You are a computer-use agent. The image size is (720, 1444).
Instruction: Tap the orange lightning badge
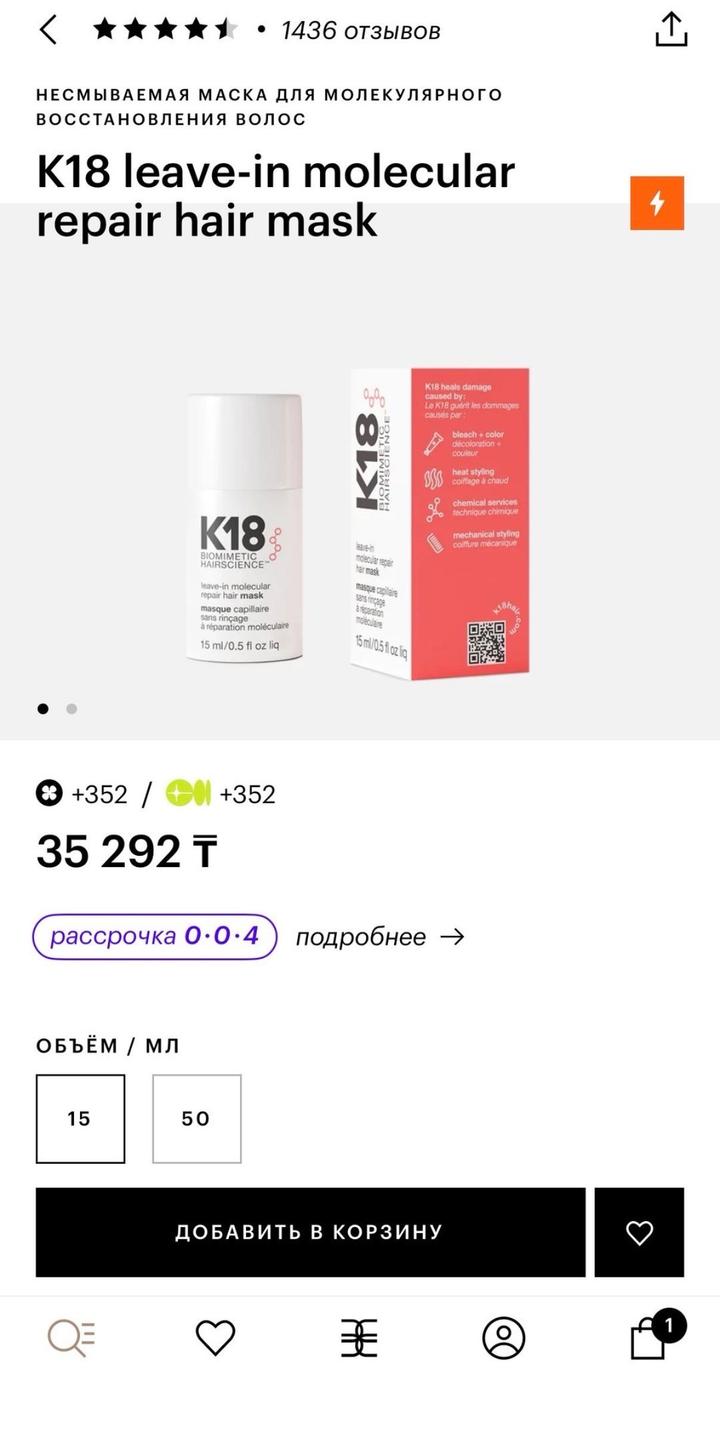tap(657, 203)
